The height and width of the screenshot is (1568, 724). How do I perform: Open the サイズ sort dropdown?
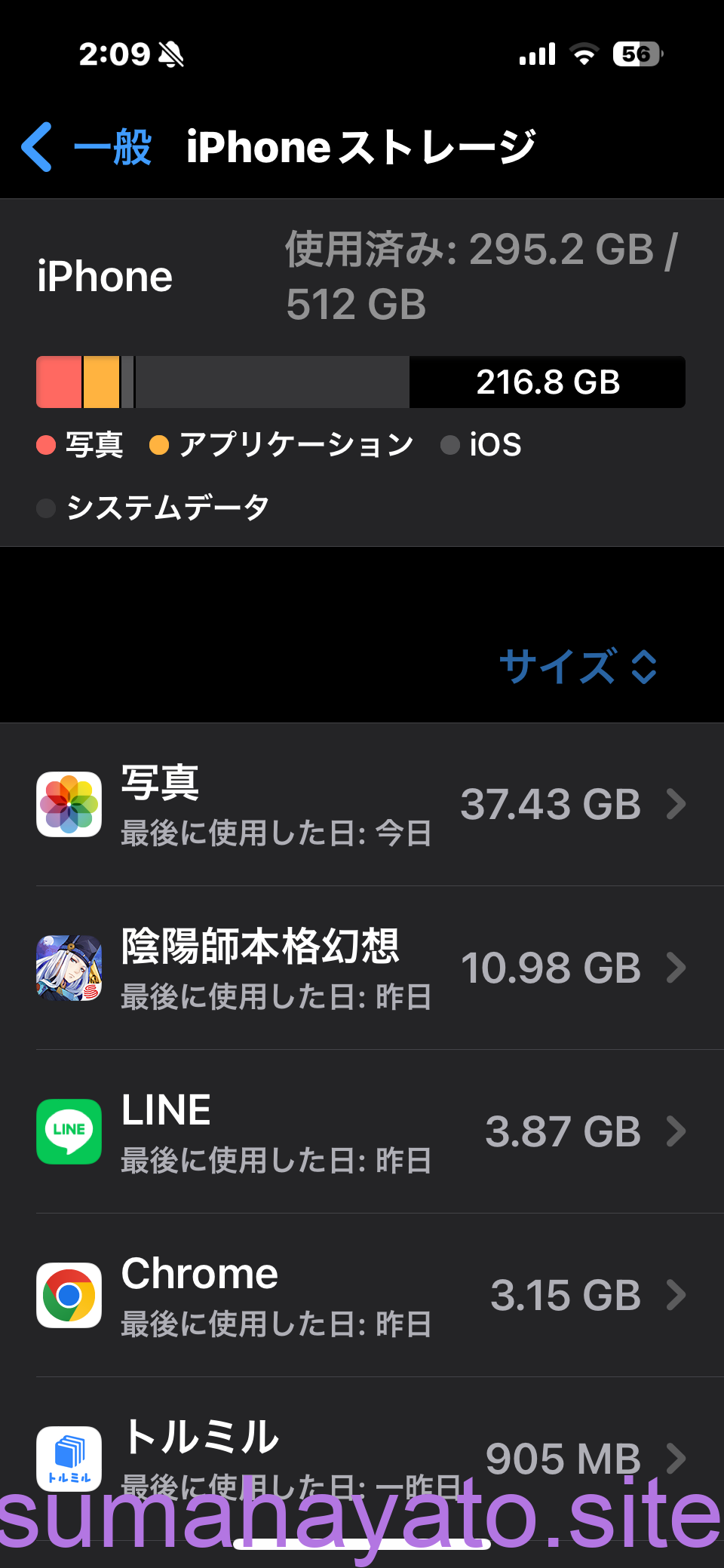coord(578,667)
